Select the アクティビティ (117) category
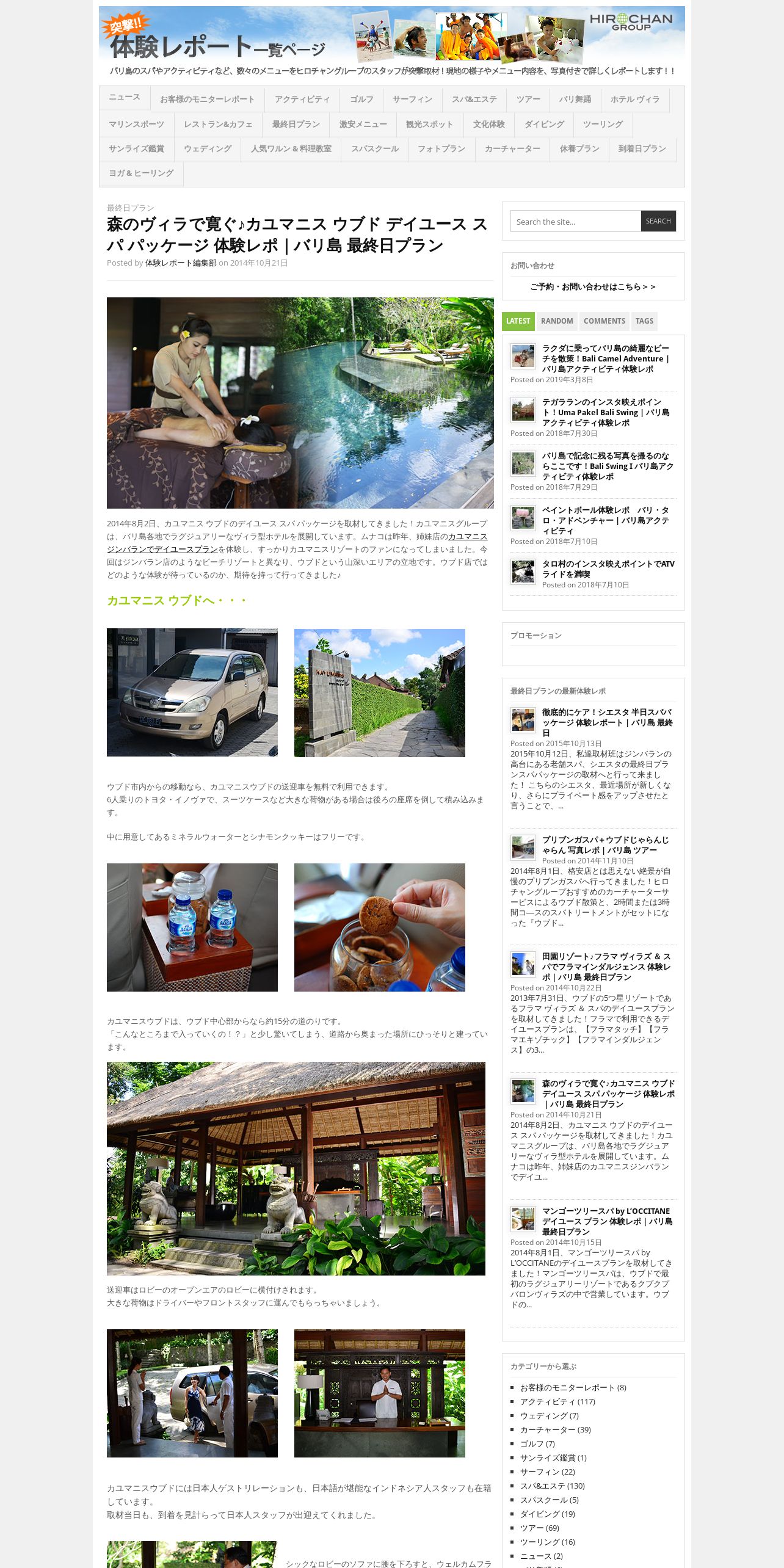Image resolution: width=784 pixels, height=1568 pixels. click(557, 1401)
